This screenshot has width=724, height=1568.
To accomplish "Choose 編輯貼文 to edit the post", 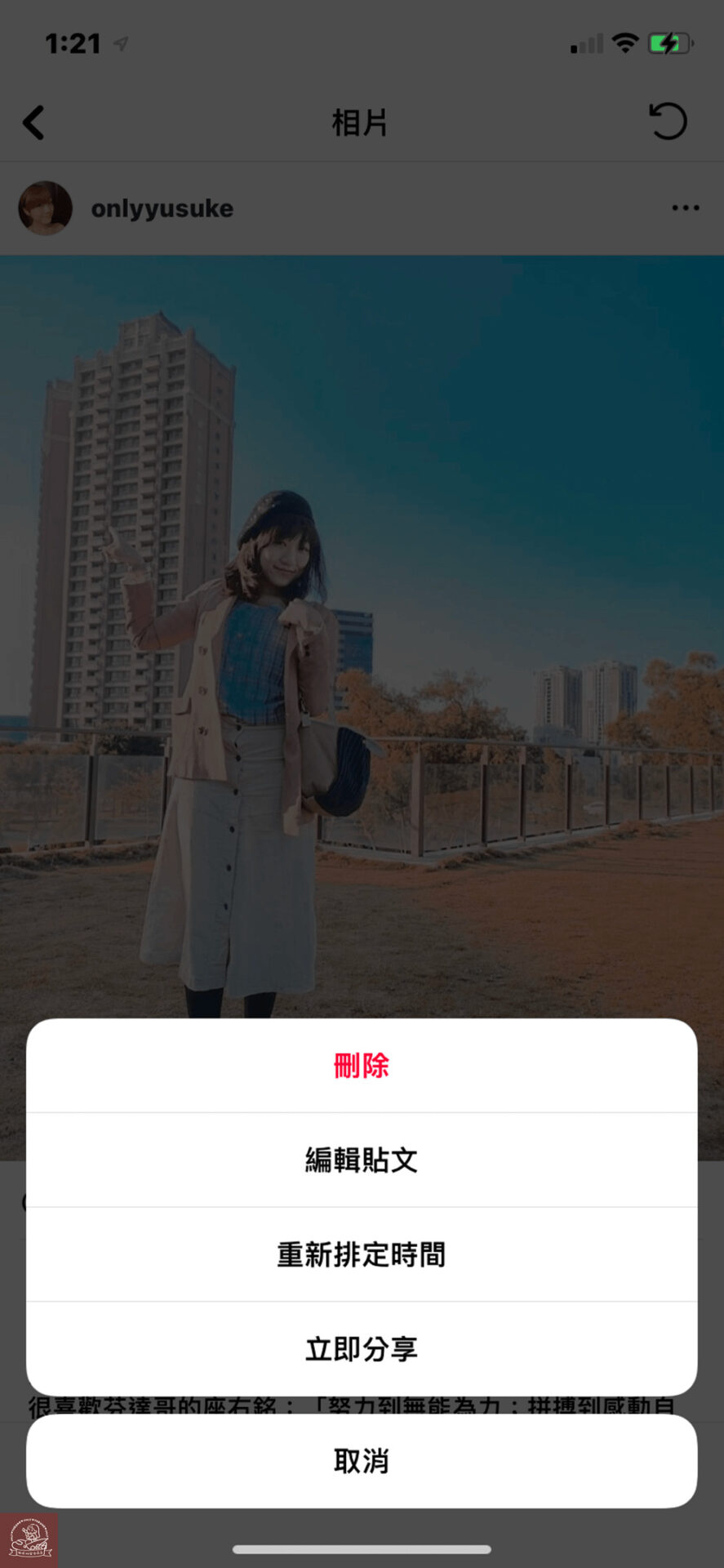I will pos(362,1159).
